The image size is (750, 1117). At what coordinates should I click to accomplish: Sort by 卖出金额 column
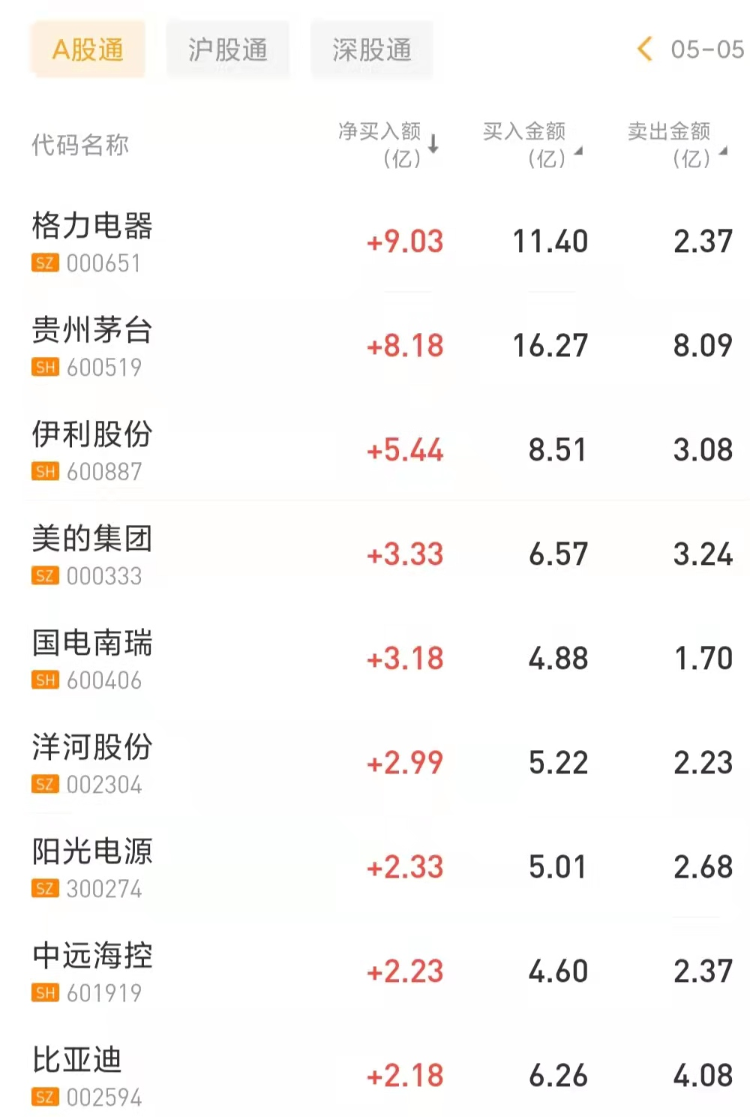(x=677, y=144)
